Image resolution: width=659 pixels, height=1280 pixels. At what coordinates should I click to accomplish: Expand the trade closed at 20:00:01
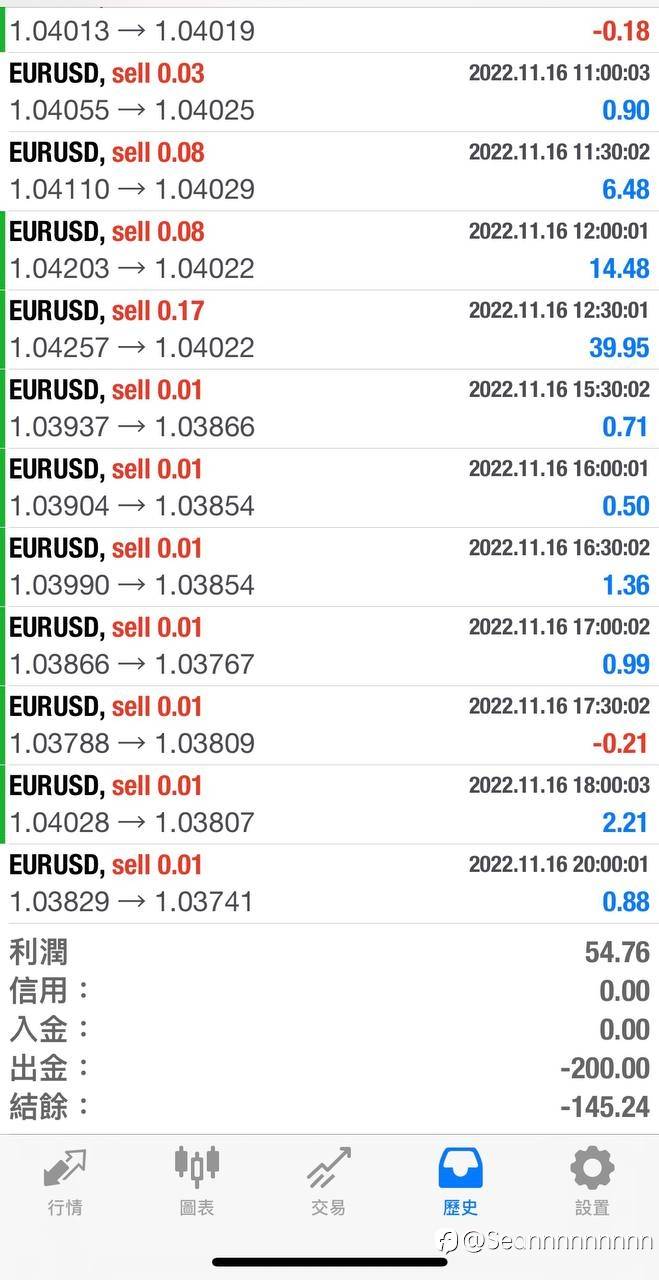(329, 882)
